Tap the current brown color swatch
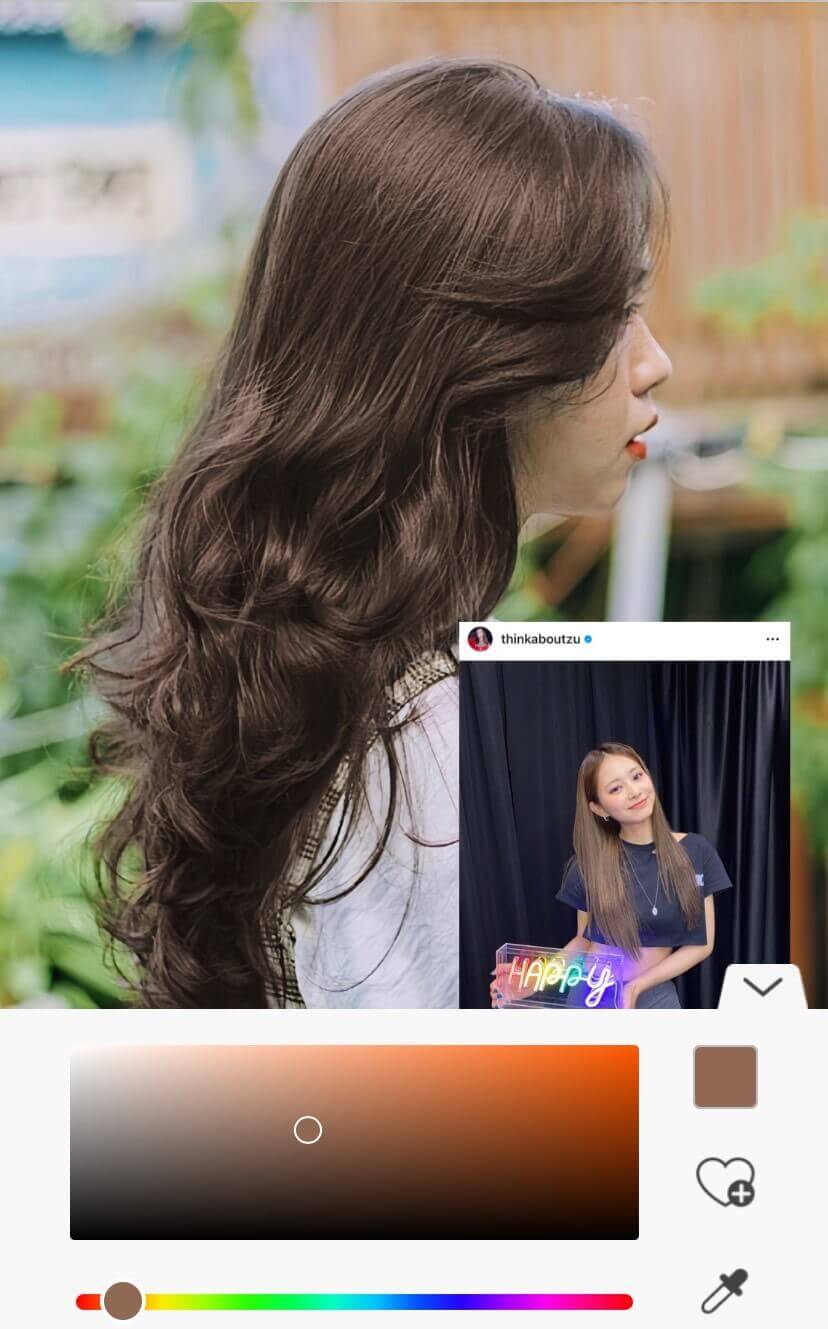The image size is (828, 1329). pyautogui.click(x=725, y=1077)
